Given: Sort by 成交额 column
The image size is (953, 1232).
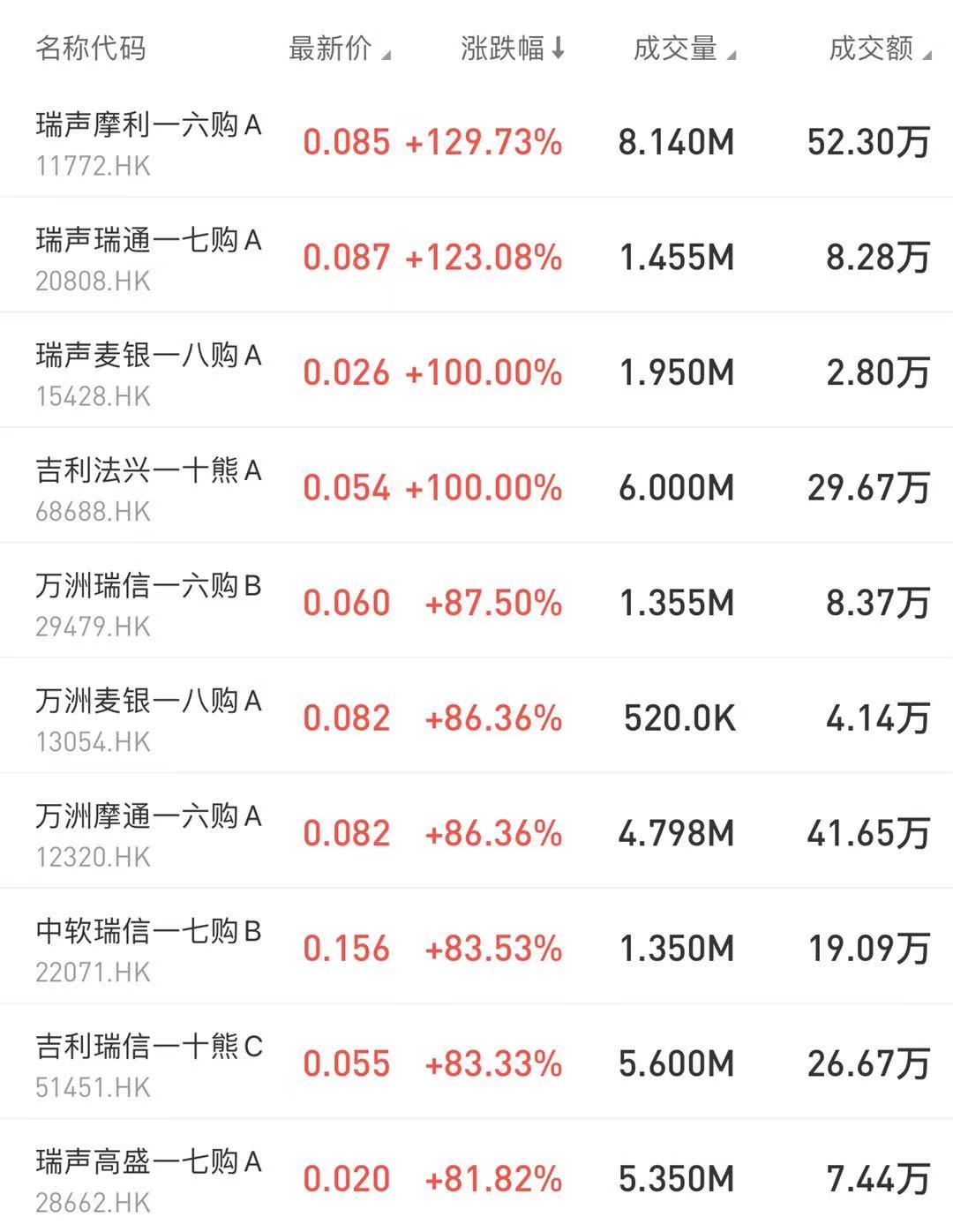Looking at the screenshot, I should click(879, 49).
